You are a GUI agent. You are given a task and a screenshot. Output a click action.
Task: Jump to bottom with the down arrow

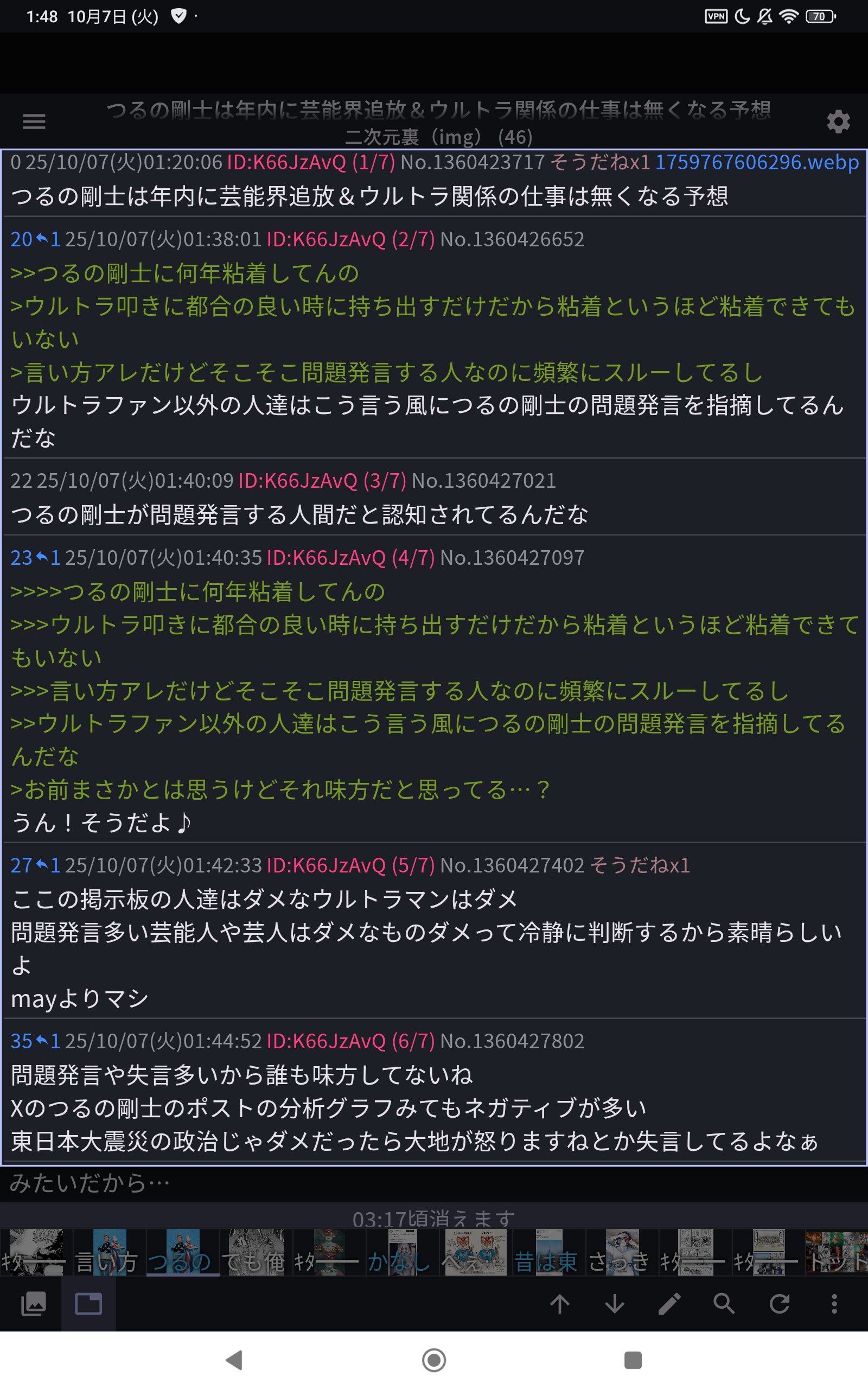click(614, 1303)
